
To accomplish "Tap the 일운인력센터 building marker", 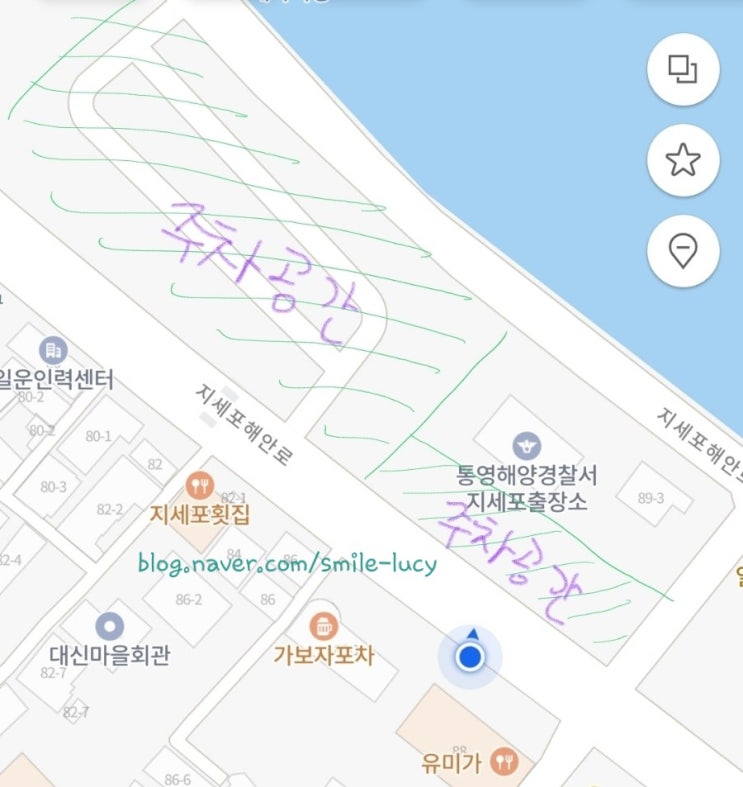I will pyautogui.click(x=51, y=351).
